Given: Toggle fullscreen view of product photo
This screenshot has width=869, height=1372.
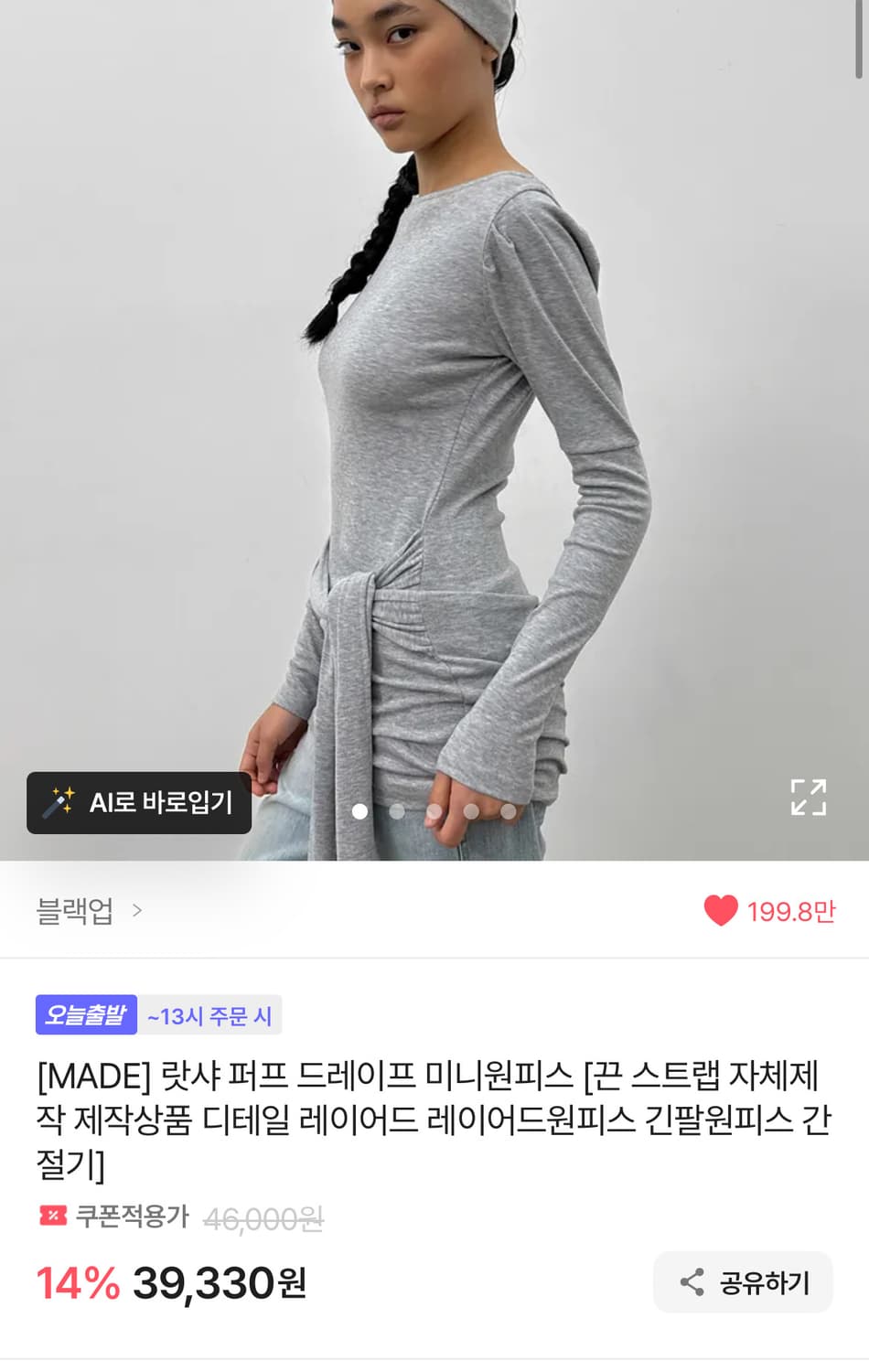Looking at the screenshot, I should click(810, 797).
